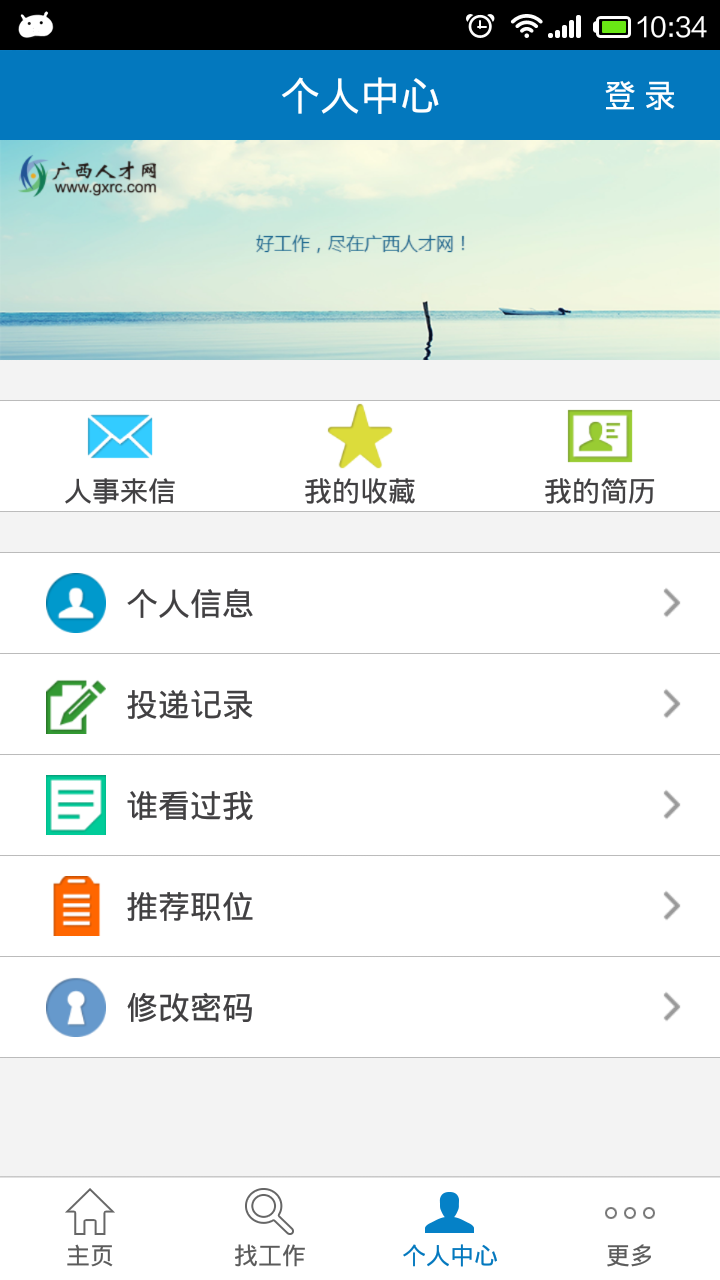Switch to the 主页 home tab
This screenshot has width=720, height=1280.
pos(90,1229)
